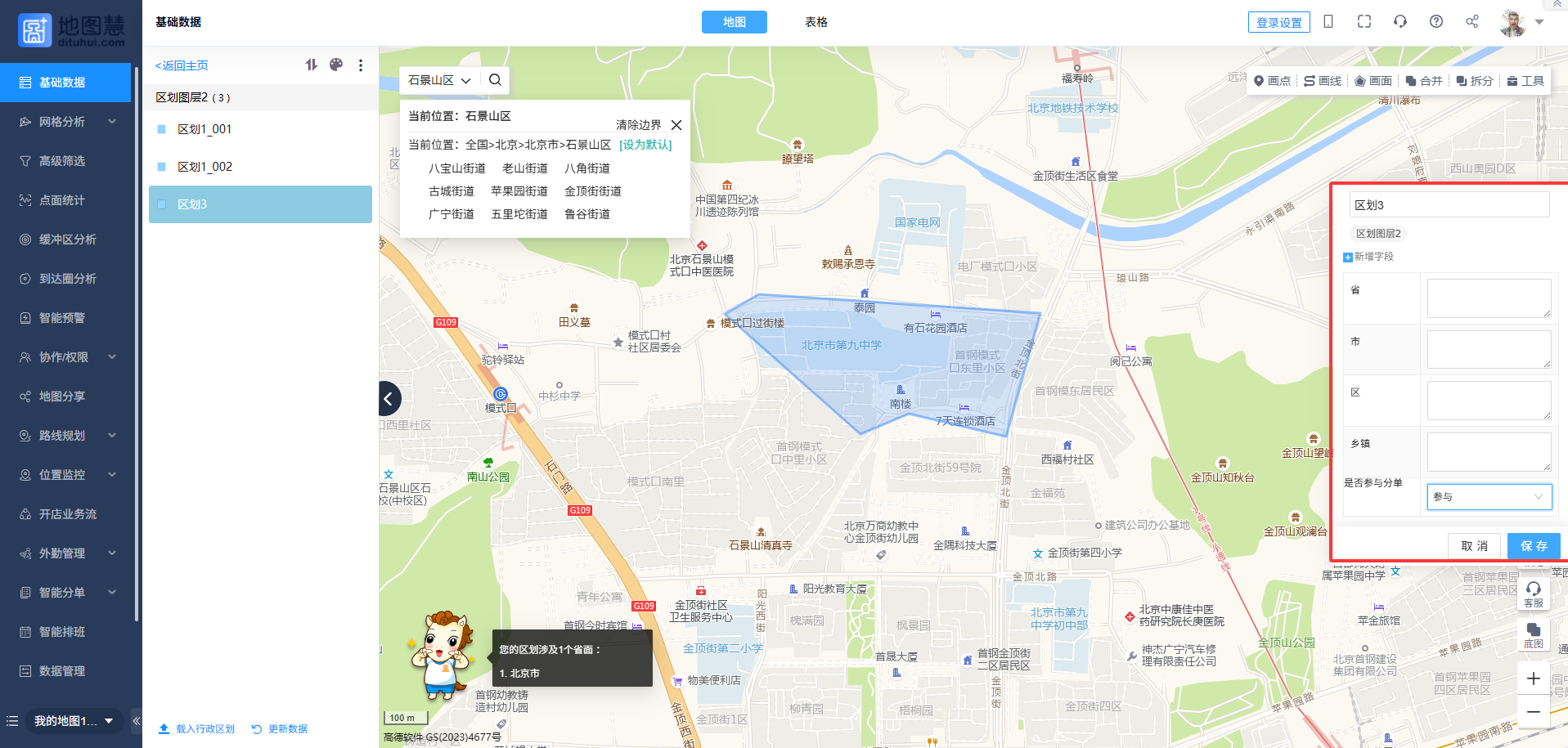
Task: Click 新增字段 to add field
Action: 1368,257
